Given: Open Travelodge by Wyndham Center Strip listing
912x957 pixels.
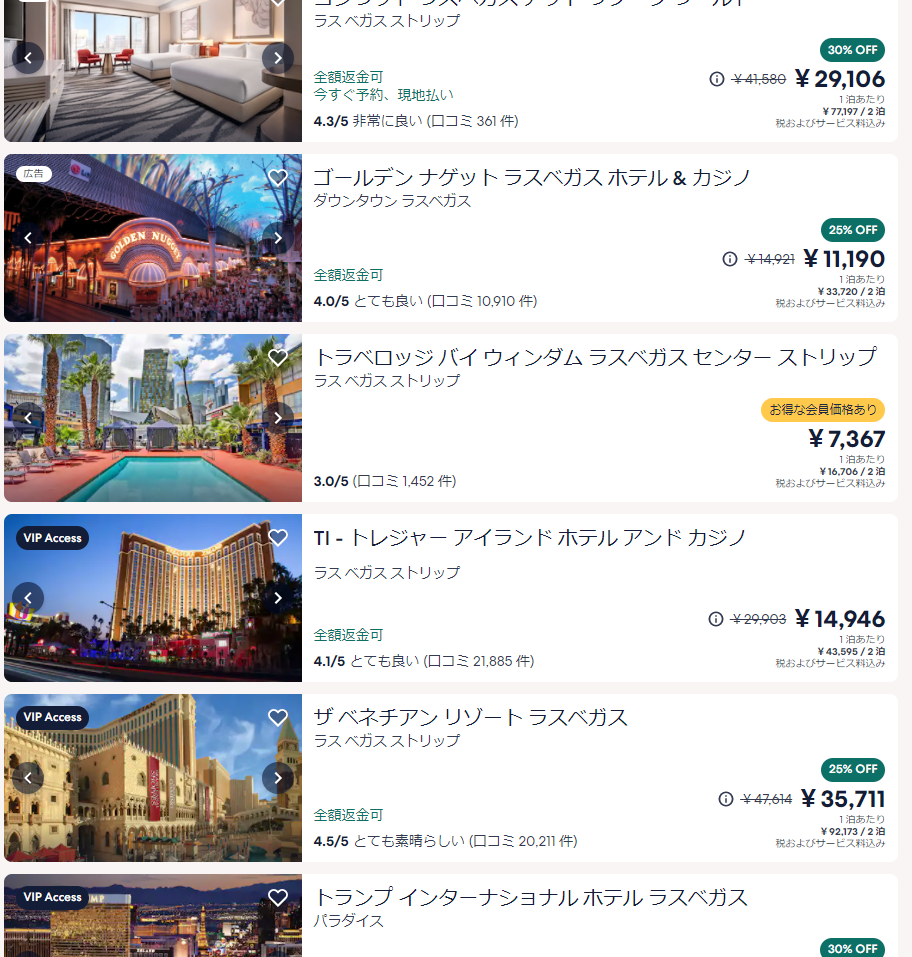Looking at the screenshot, I should tap(594, 357).
